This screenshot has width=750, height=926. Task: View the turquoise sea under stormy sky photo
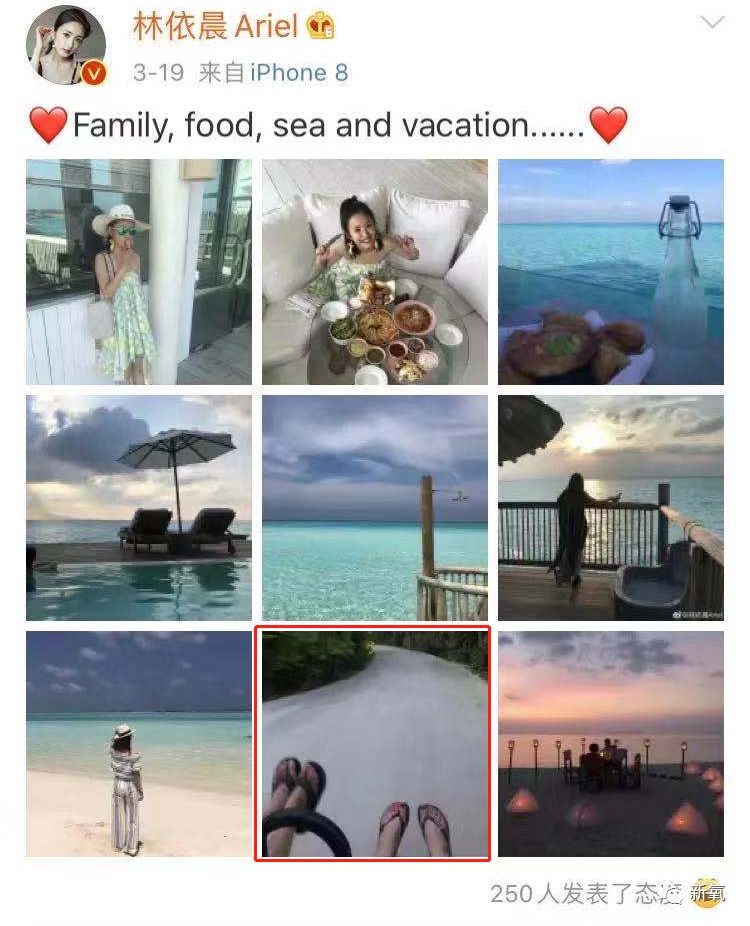click(x=375, y=508)
